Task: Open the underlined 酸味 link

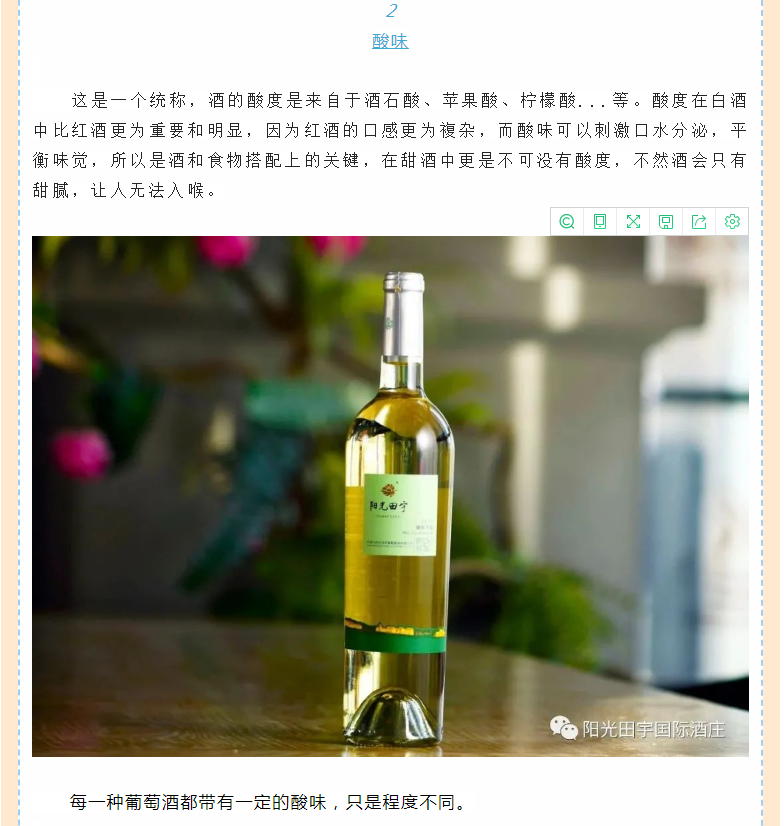Action: 390,41
